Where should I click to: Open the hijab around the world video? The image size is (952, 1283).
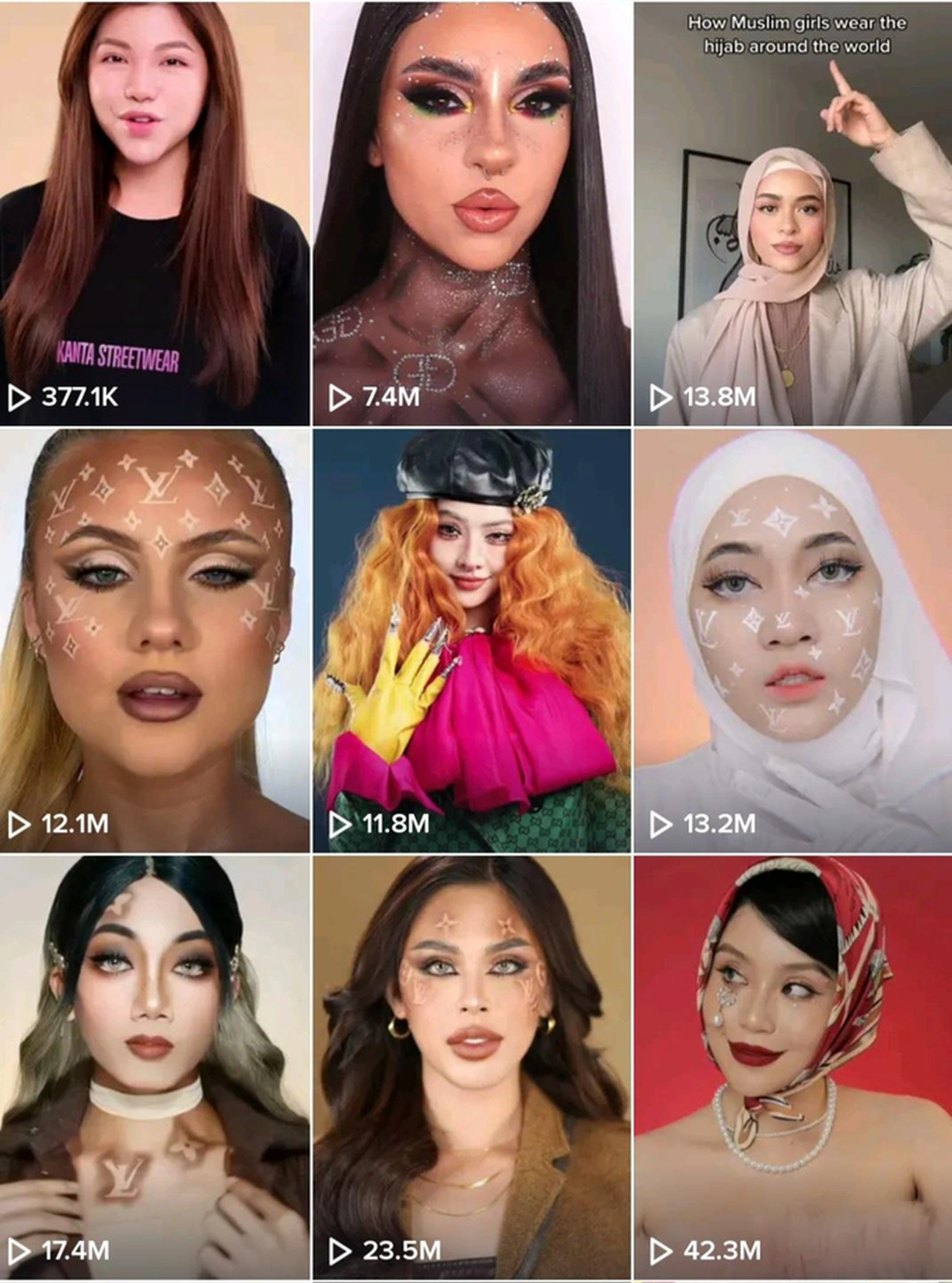792,213
